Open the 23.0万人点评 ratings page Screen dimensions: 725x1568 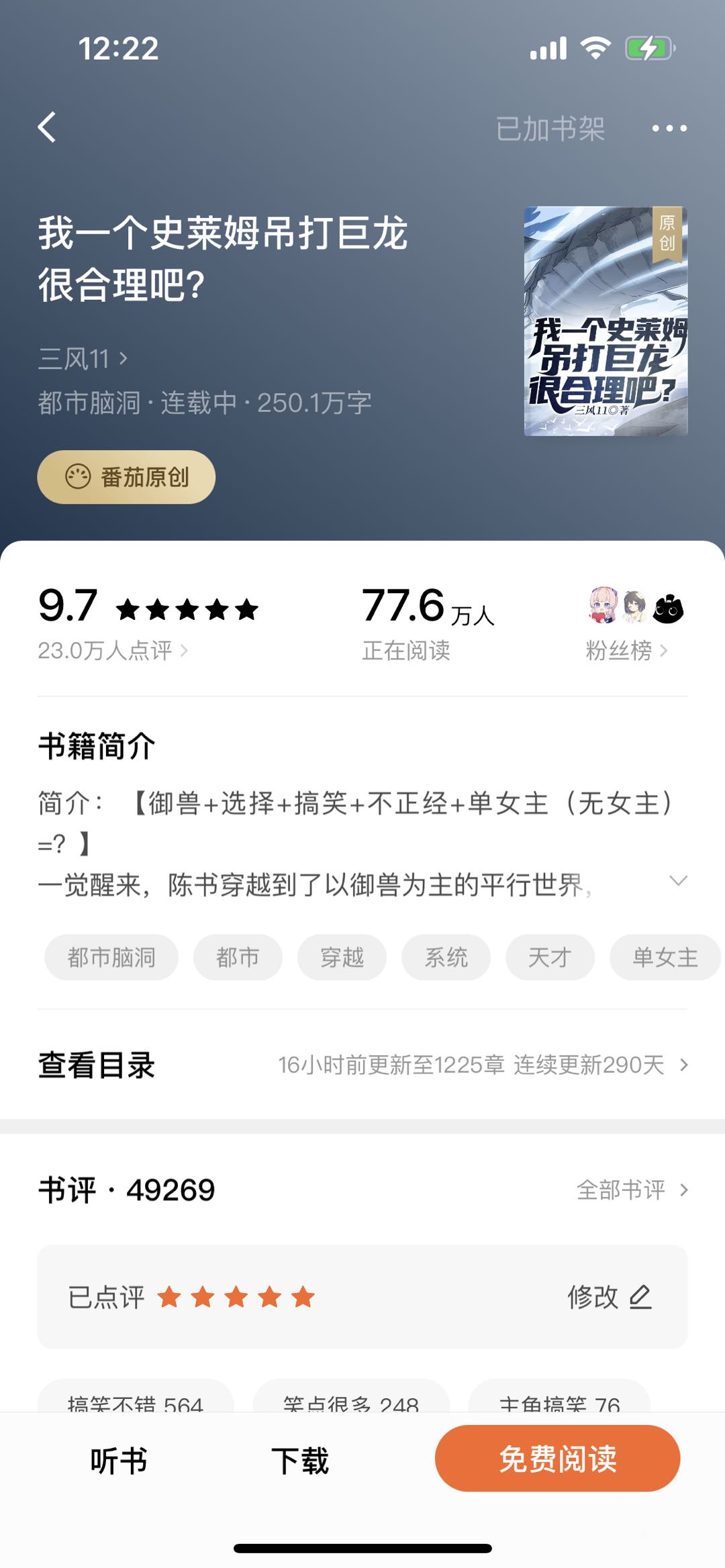(112, 650)
